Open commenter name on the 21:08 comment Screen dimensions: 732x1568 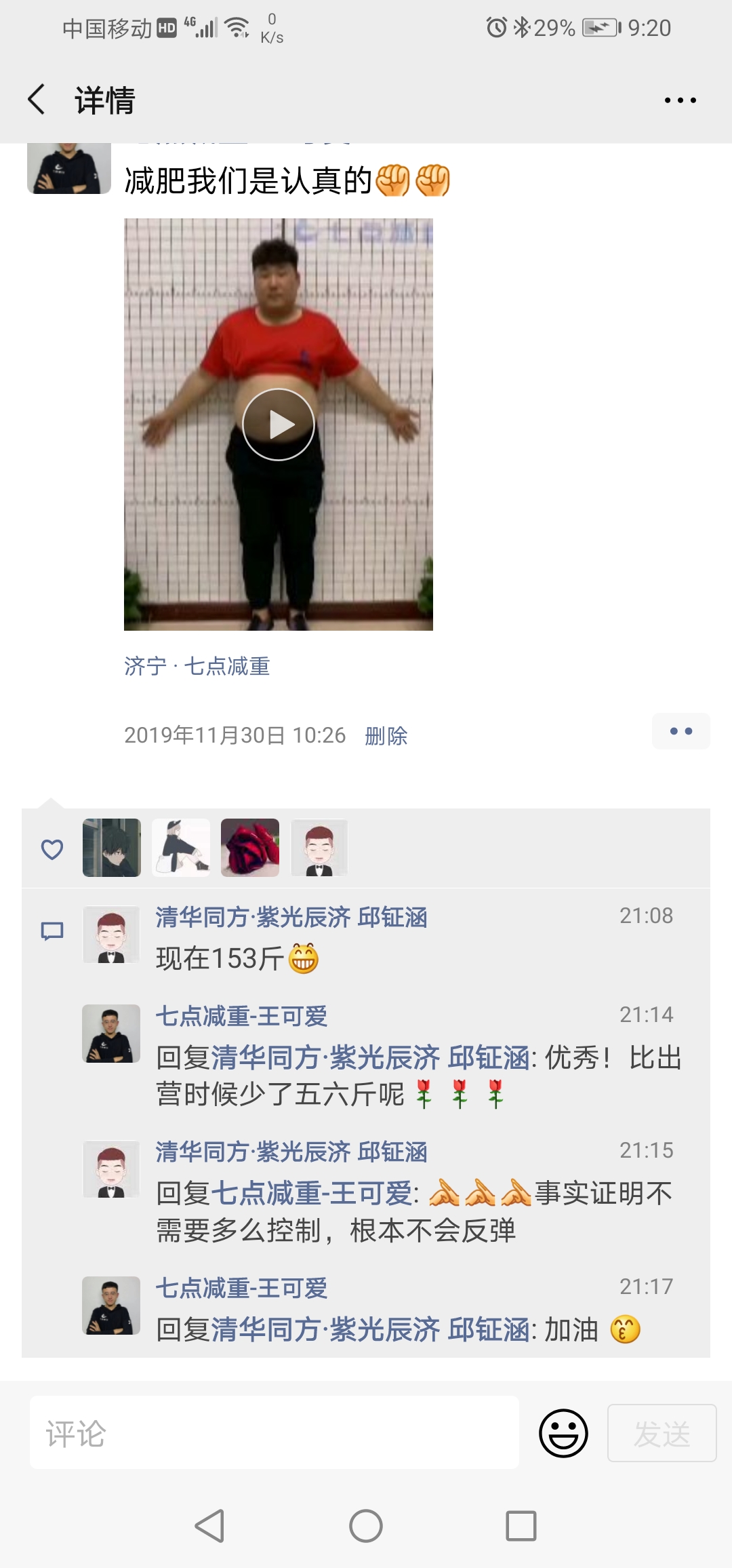click(x=291, y=917)
